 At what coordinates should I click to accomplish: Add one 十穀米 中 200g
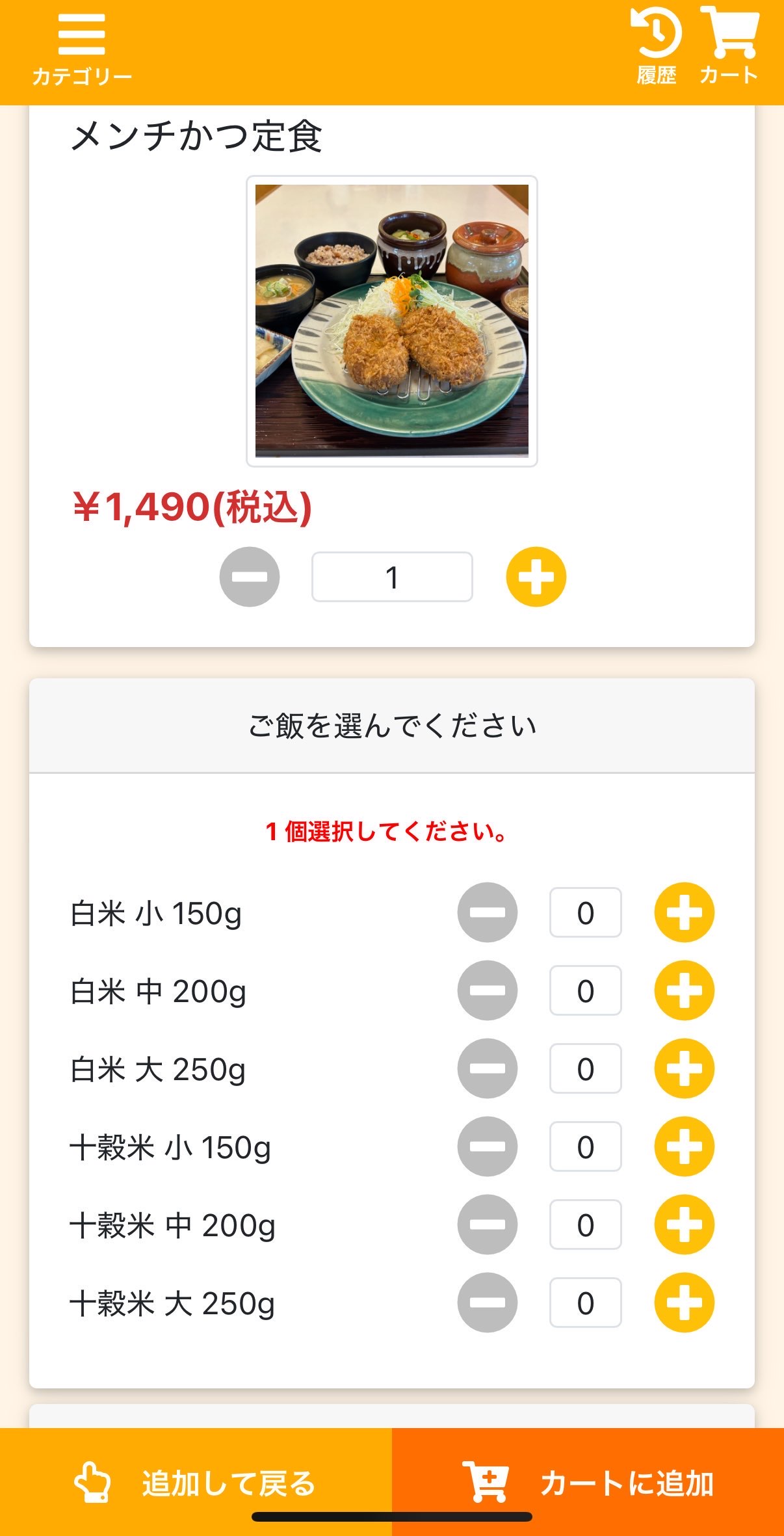(684, 1225)
